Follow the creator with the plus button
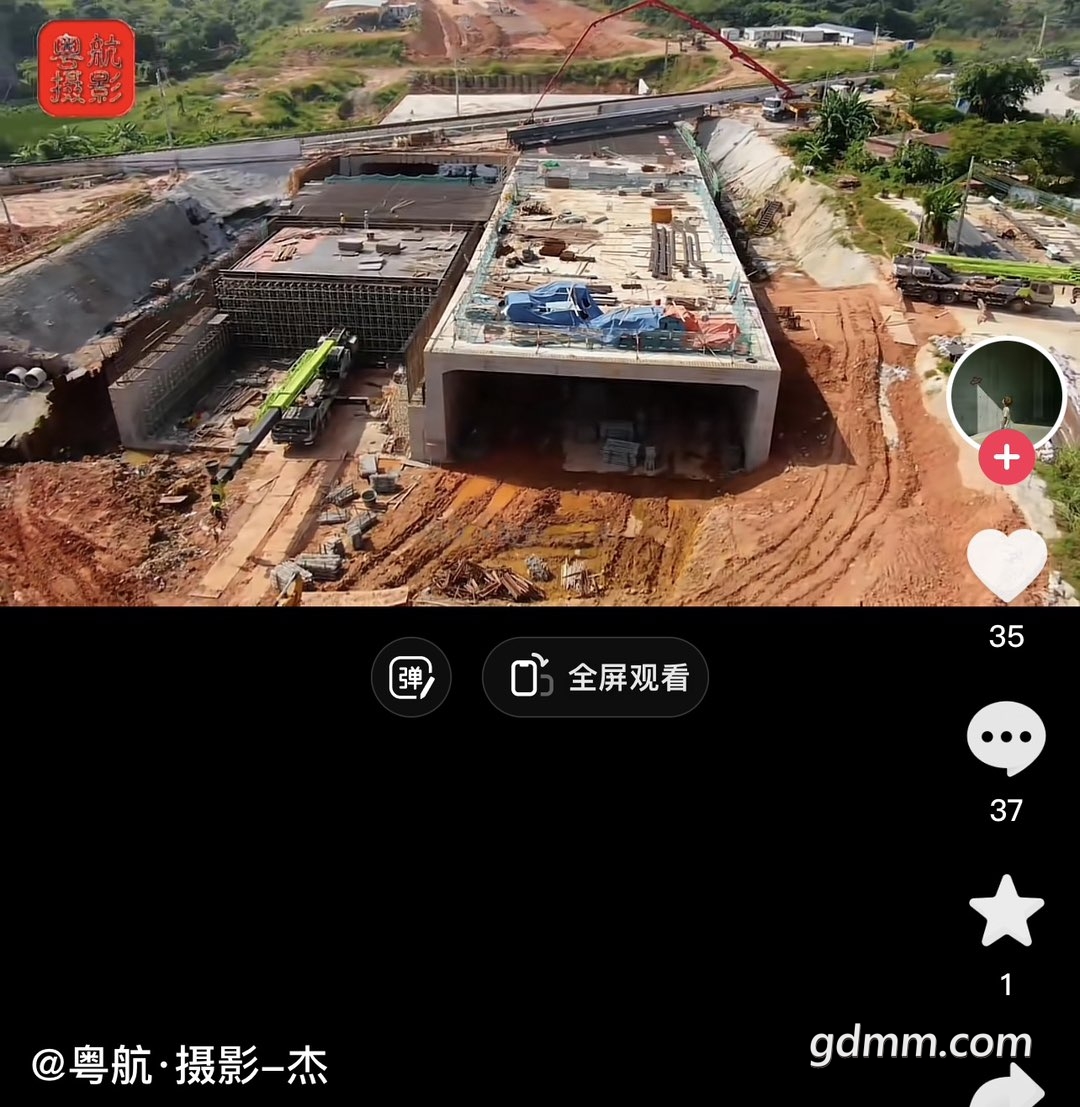 point(1006,458)
